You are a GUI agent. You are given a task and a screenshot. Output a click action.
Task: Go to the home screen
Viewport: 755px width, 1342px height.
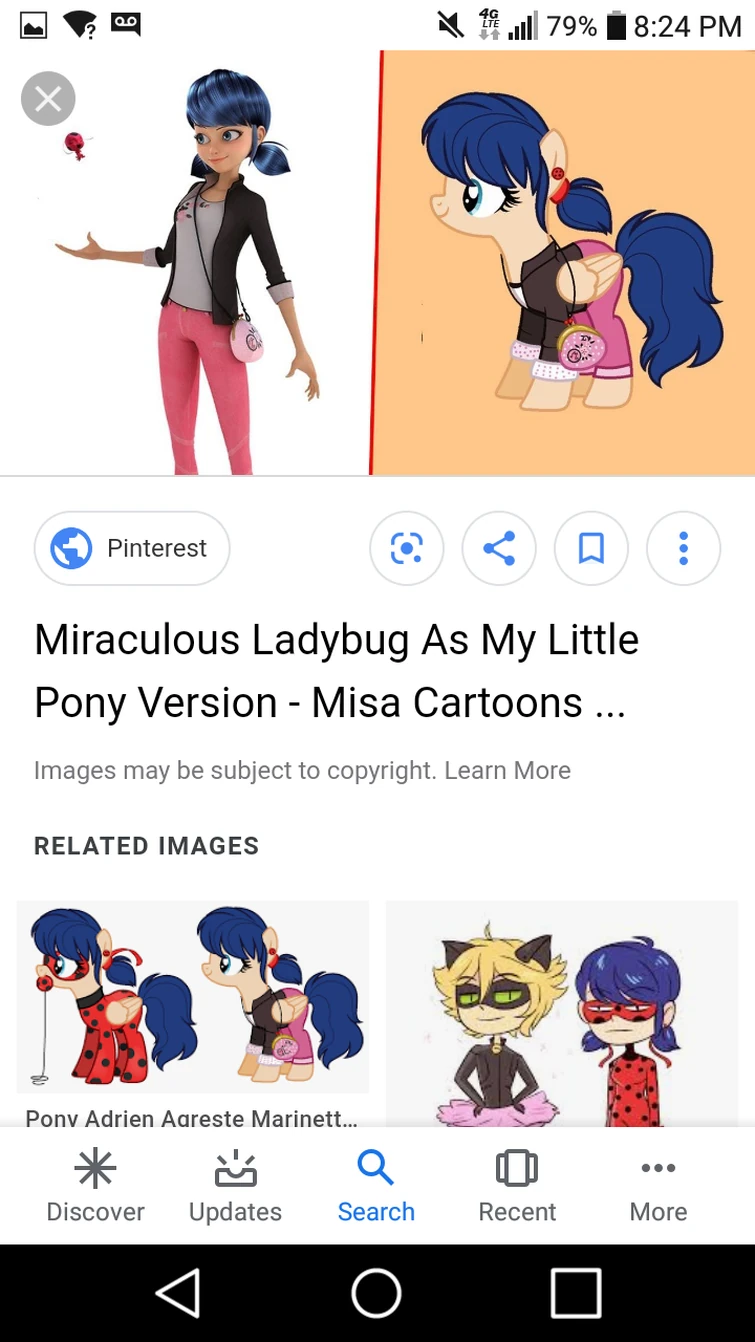tap(377, 1293)
